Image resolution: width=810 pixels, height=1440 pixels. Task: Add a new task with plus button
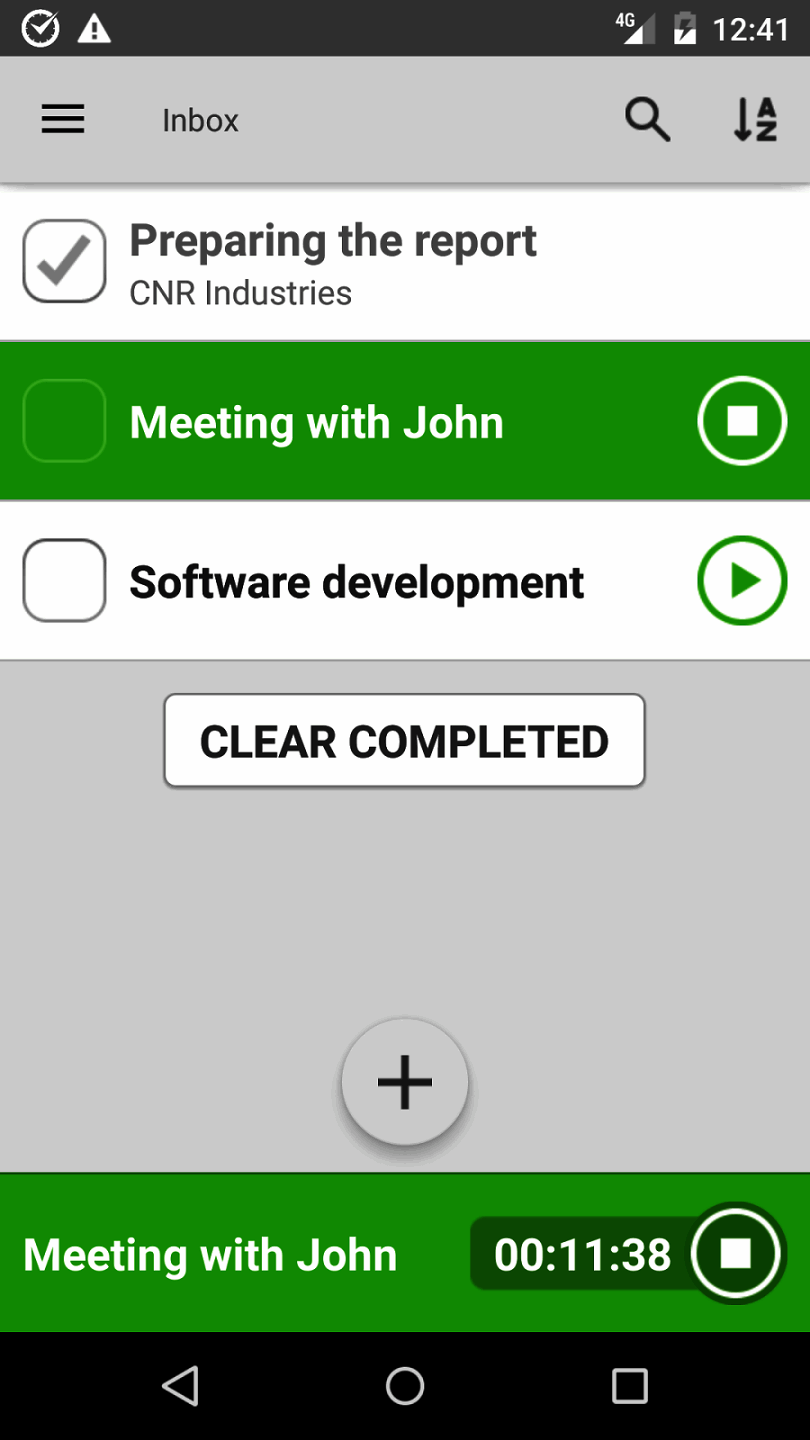[x=404, y=1082]
